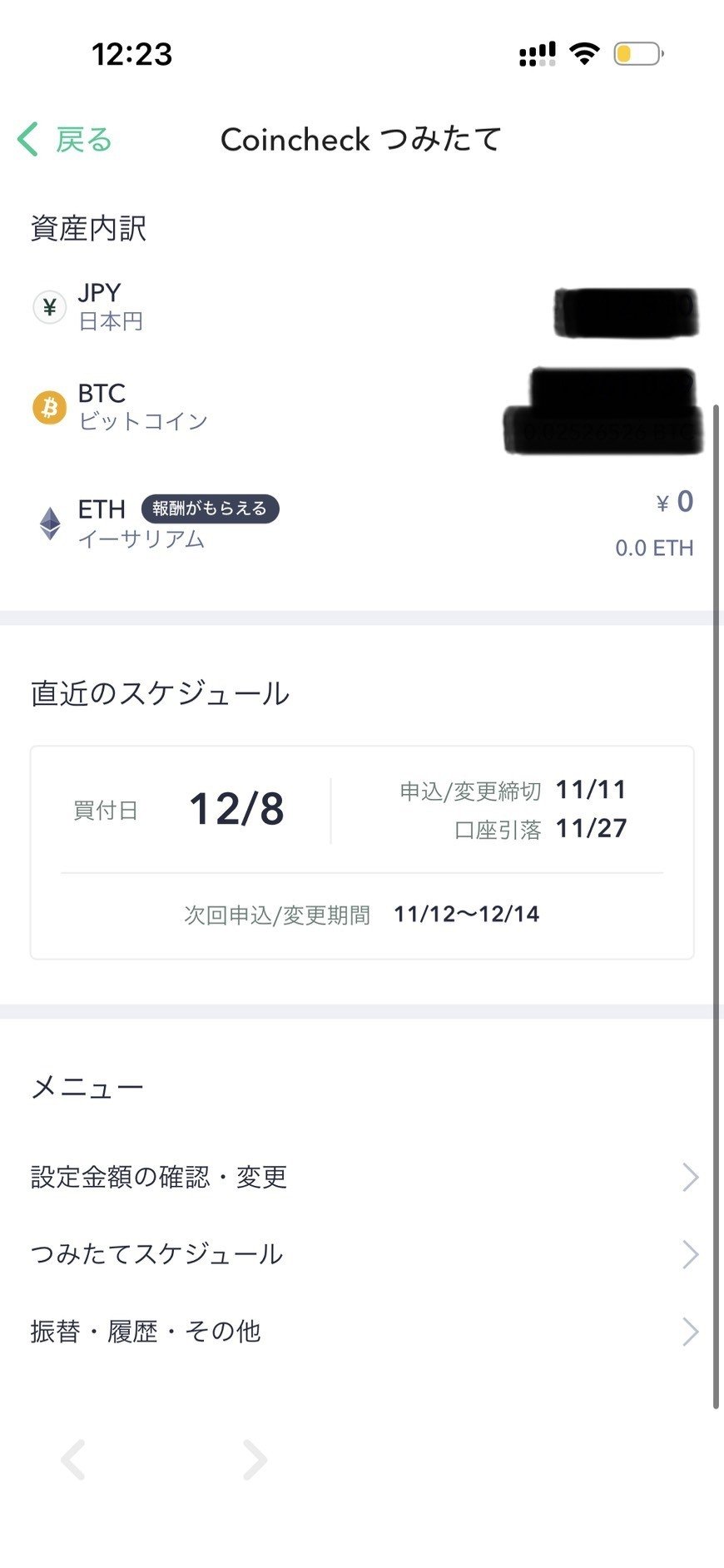Tap the battery indicator in status bar
The image size is (724, 1568).
click(x=636, y=52)
